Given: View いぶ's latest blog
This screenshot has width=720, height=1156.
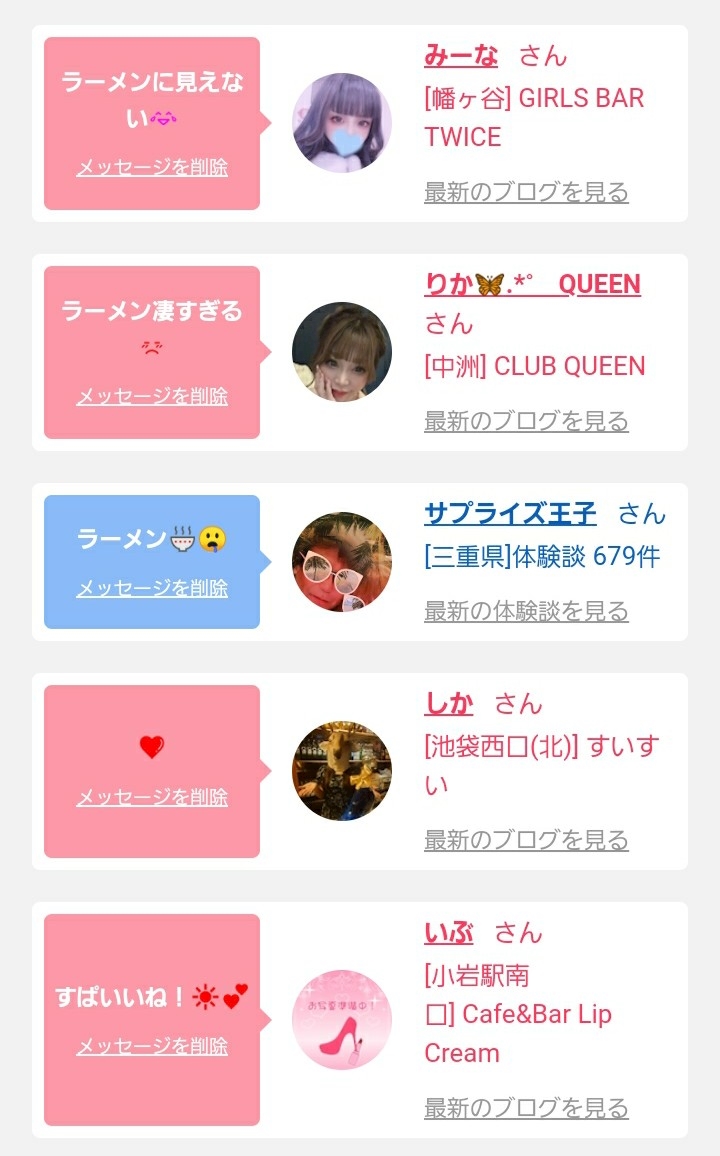Looking at the screenshot, I should click(x=526, y=1108).
